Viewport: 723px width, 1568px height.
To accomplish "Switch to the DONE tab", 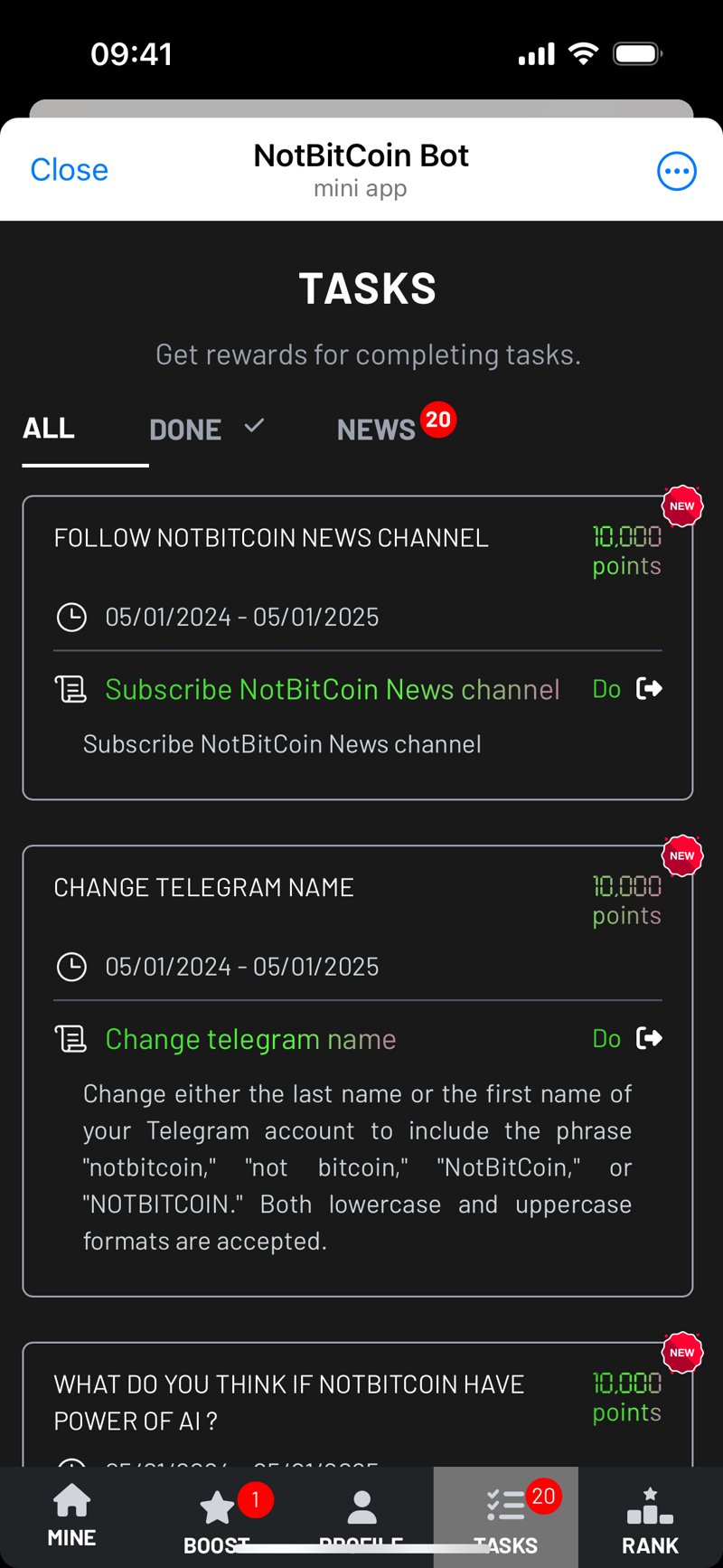I will [x=185, y=430].
